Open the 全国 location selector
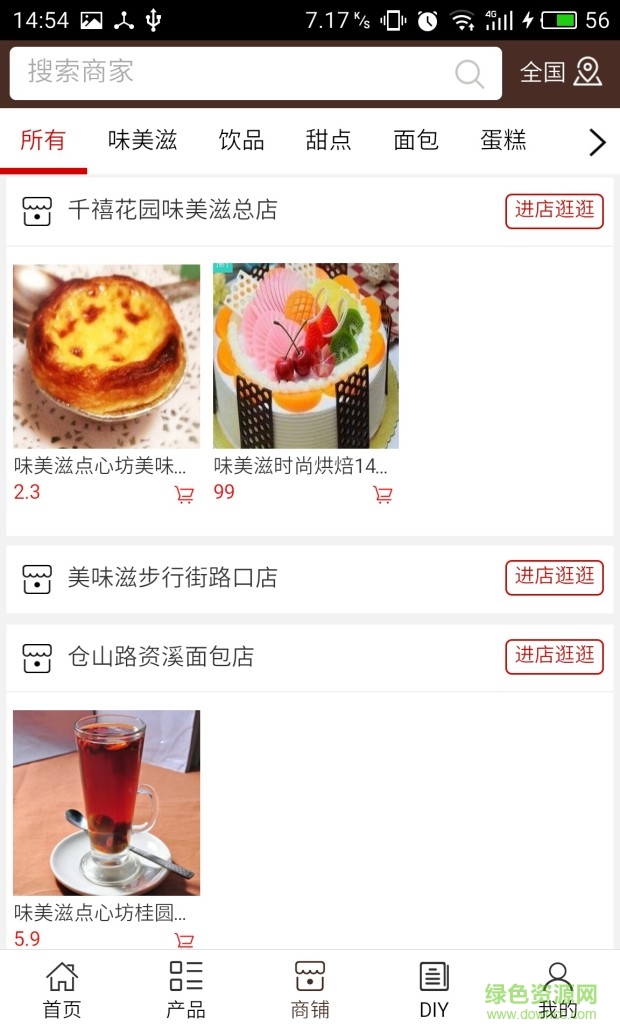 [x=561, y=72]
